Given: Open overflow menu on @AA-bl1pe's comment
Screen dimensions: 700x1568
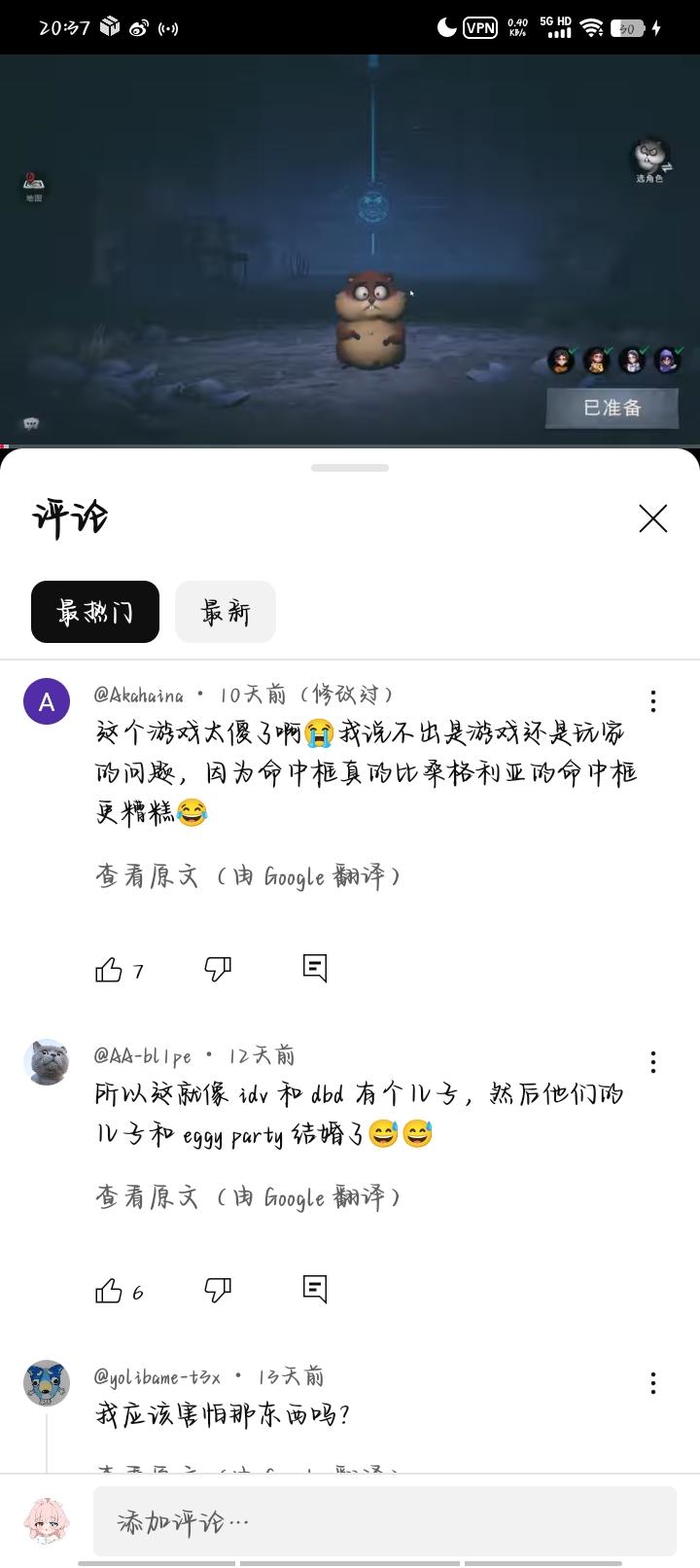Looking at the screenshot, I should click(x=653, y=1061).
